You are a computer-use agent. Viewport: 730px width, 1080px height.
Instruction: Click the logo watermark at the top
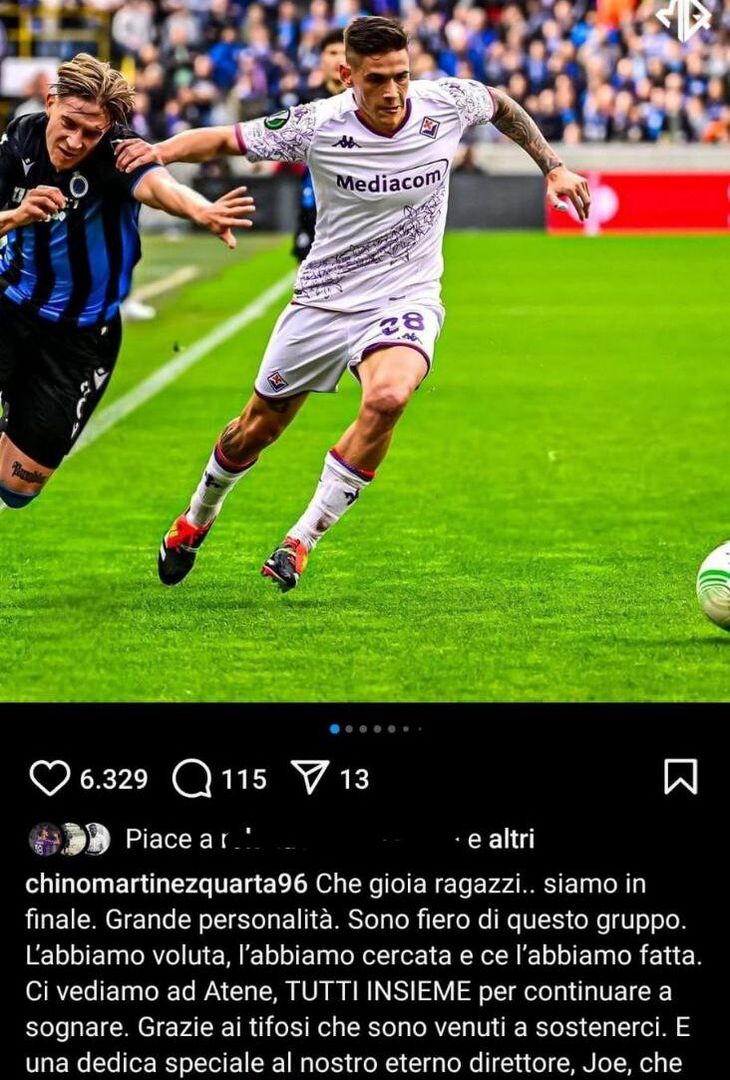coord(682,22)
